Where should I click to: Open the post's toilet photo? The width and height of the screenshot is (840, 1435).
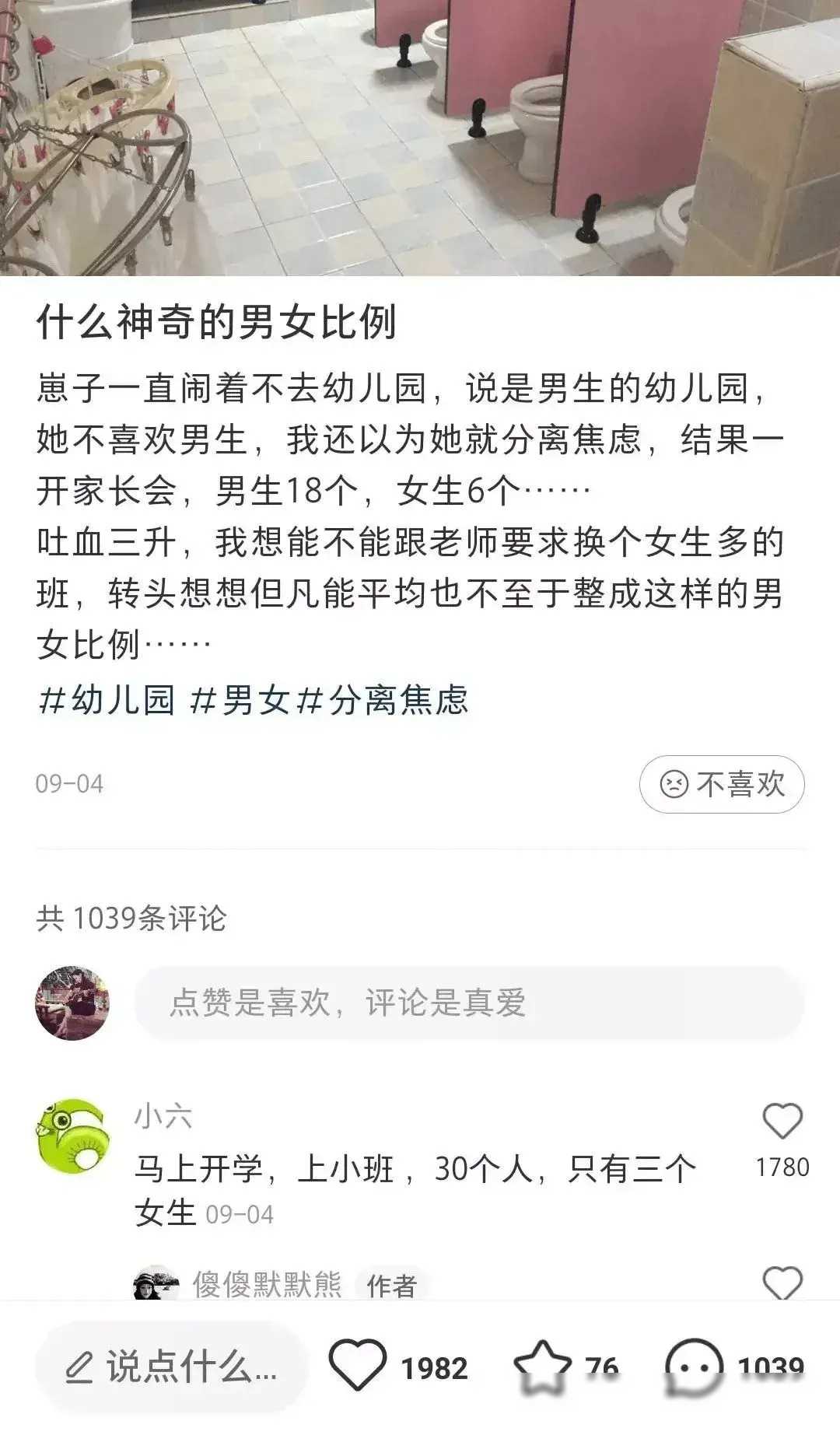[x=420, y=136]
